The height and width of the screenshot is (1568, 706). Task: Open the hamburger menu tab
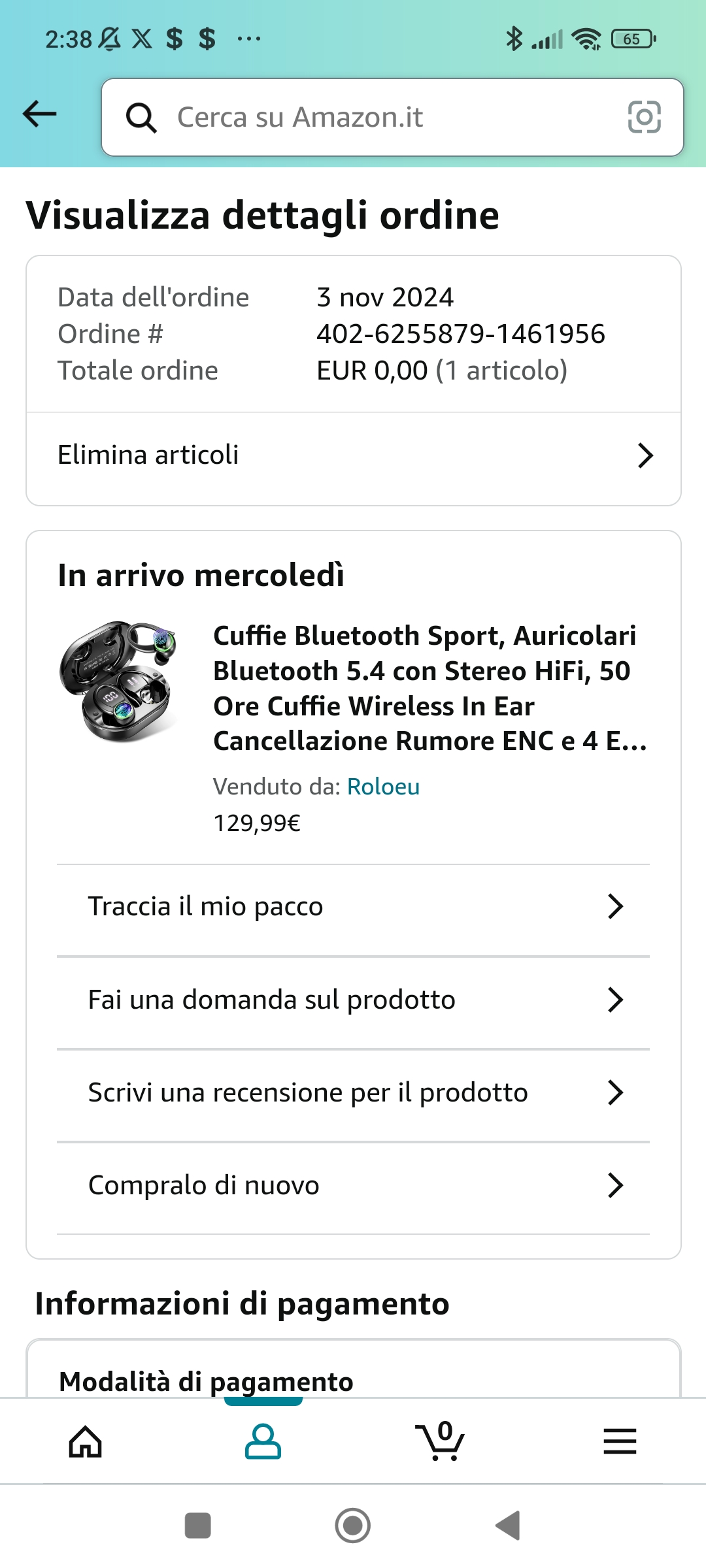tap(620, 1441)
